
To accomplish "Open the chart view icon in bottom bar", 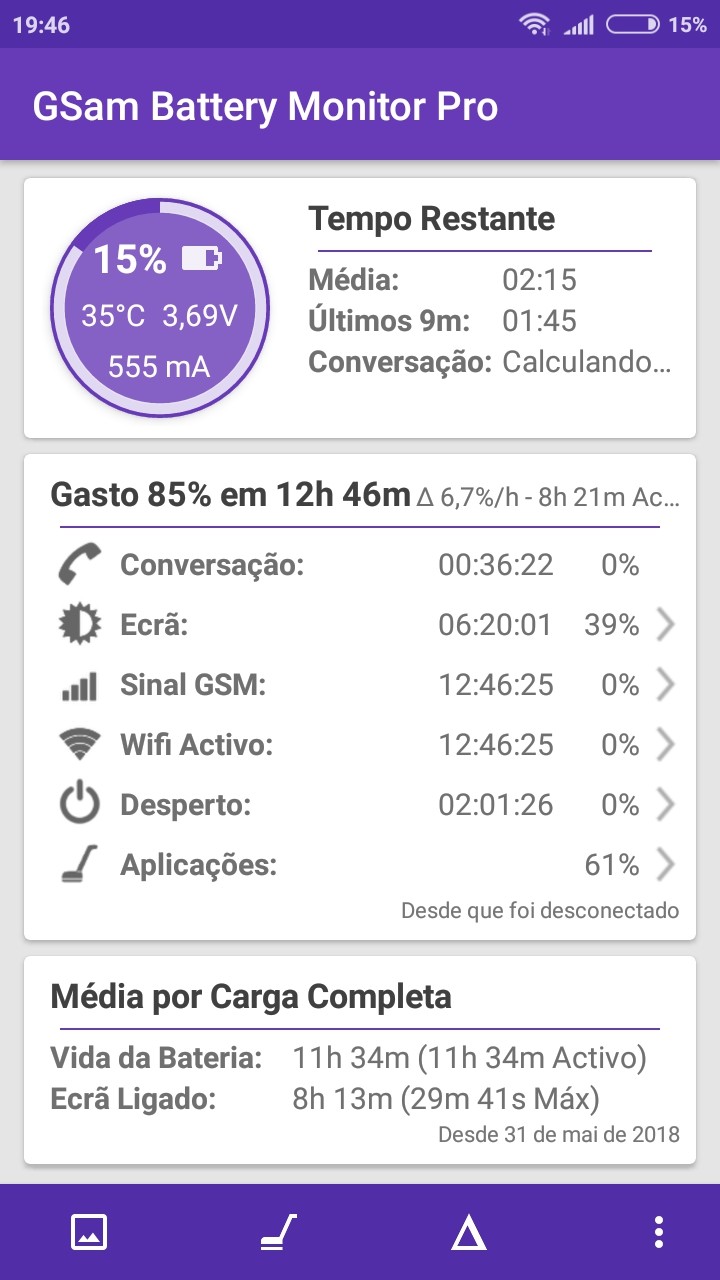I will [89, 1231].
